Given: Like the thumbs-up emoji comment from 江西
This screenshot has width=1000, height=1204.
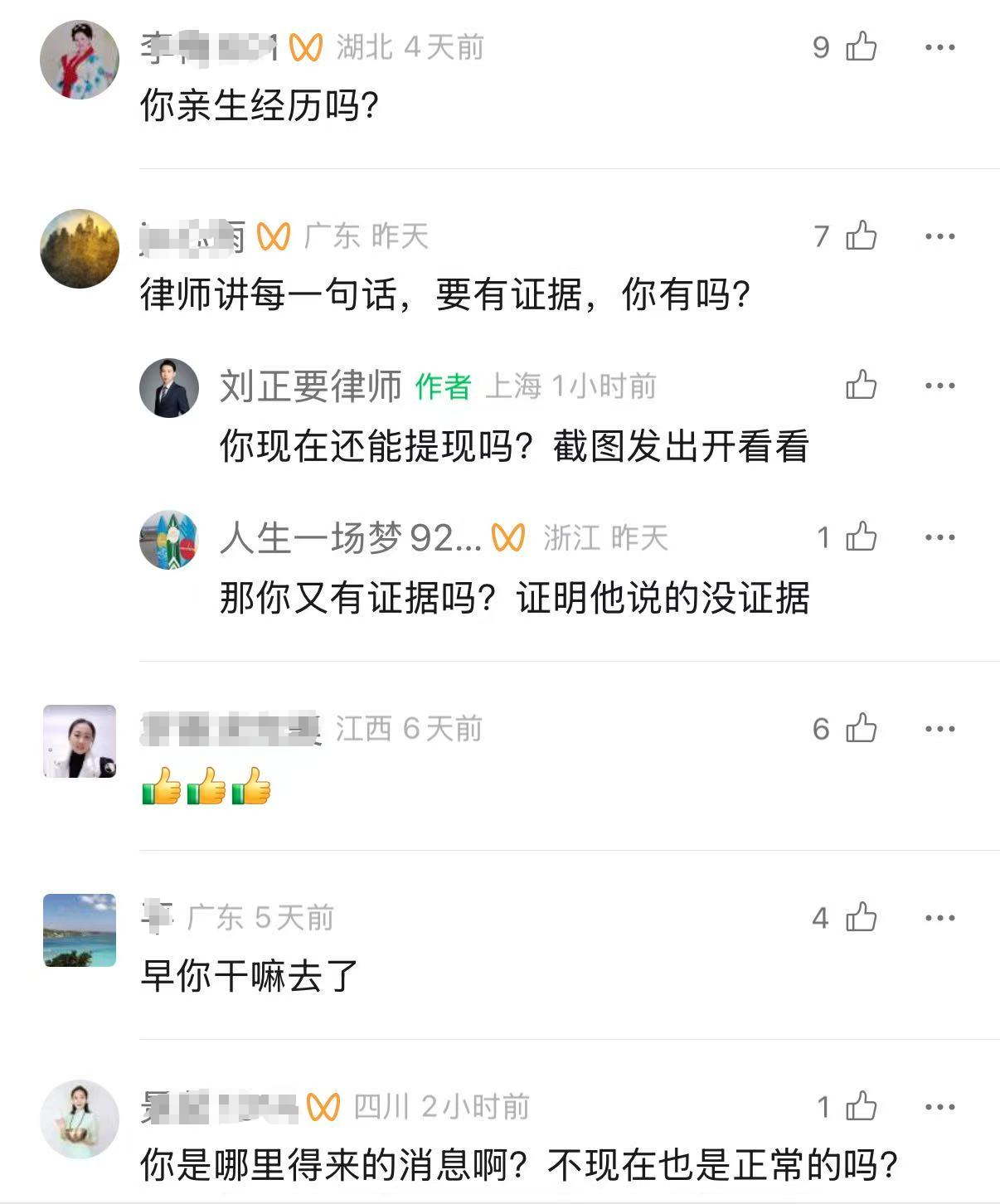Looking at the screenshot, I should tap(861, 729).
